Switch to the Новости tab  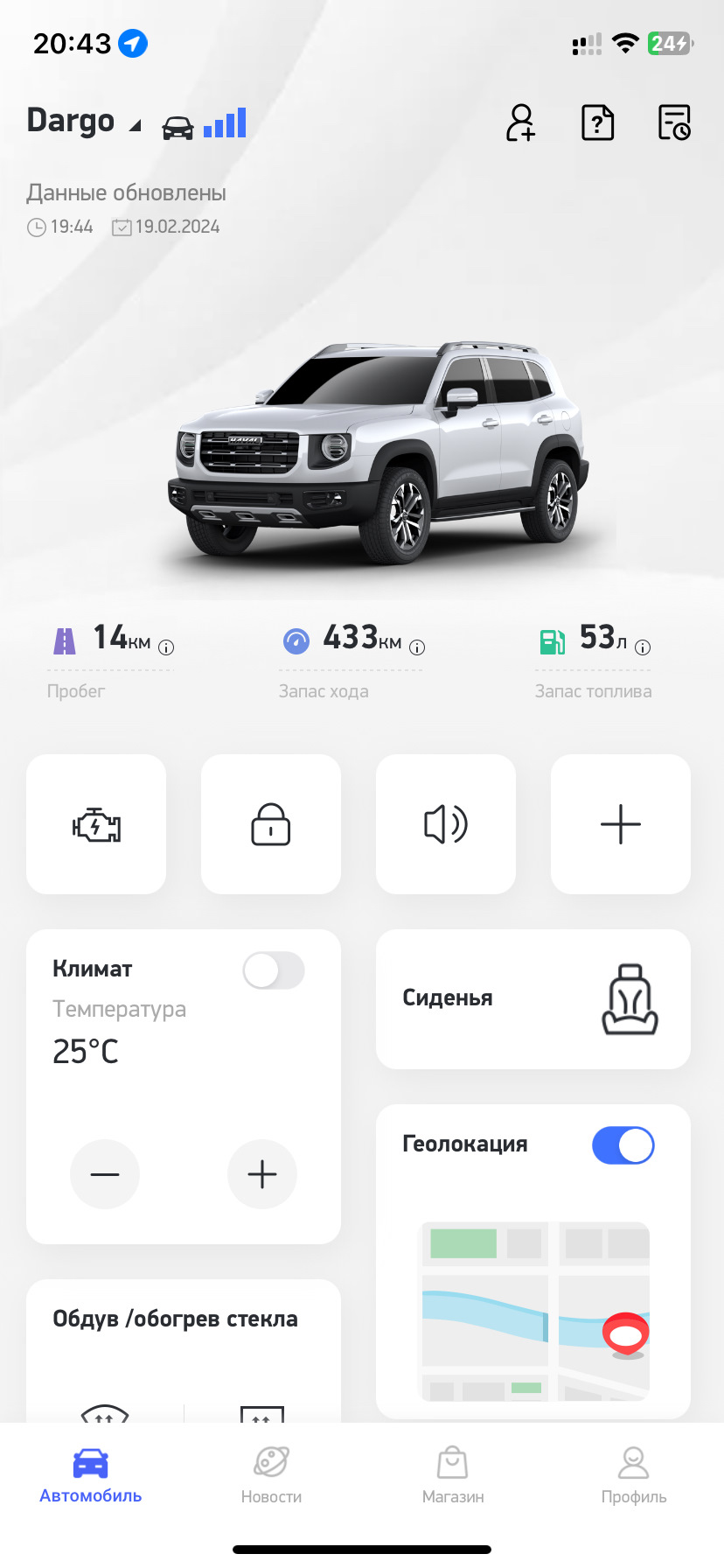tap(271, 1475)
